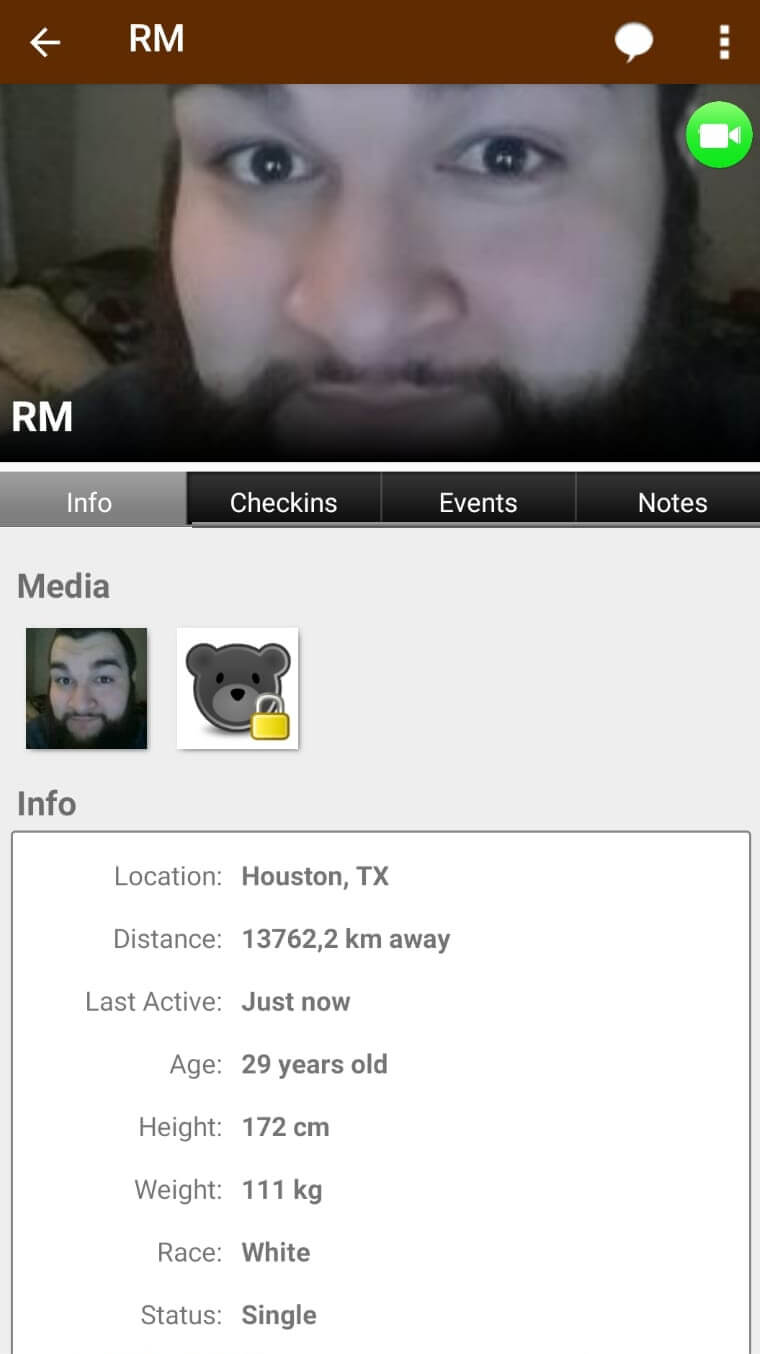This screenshot has width=760, height=1354.
Task: Select the Last Active Just now entry
Action: 296,1001
